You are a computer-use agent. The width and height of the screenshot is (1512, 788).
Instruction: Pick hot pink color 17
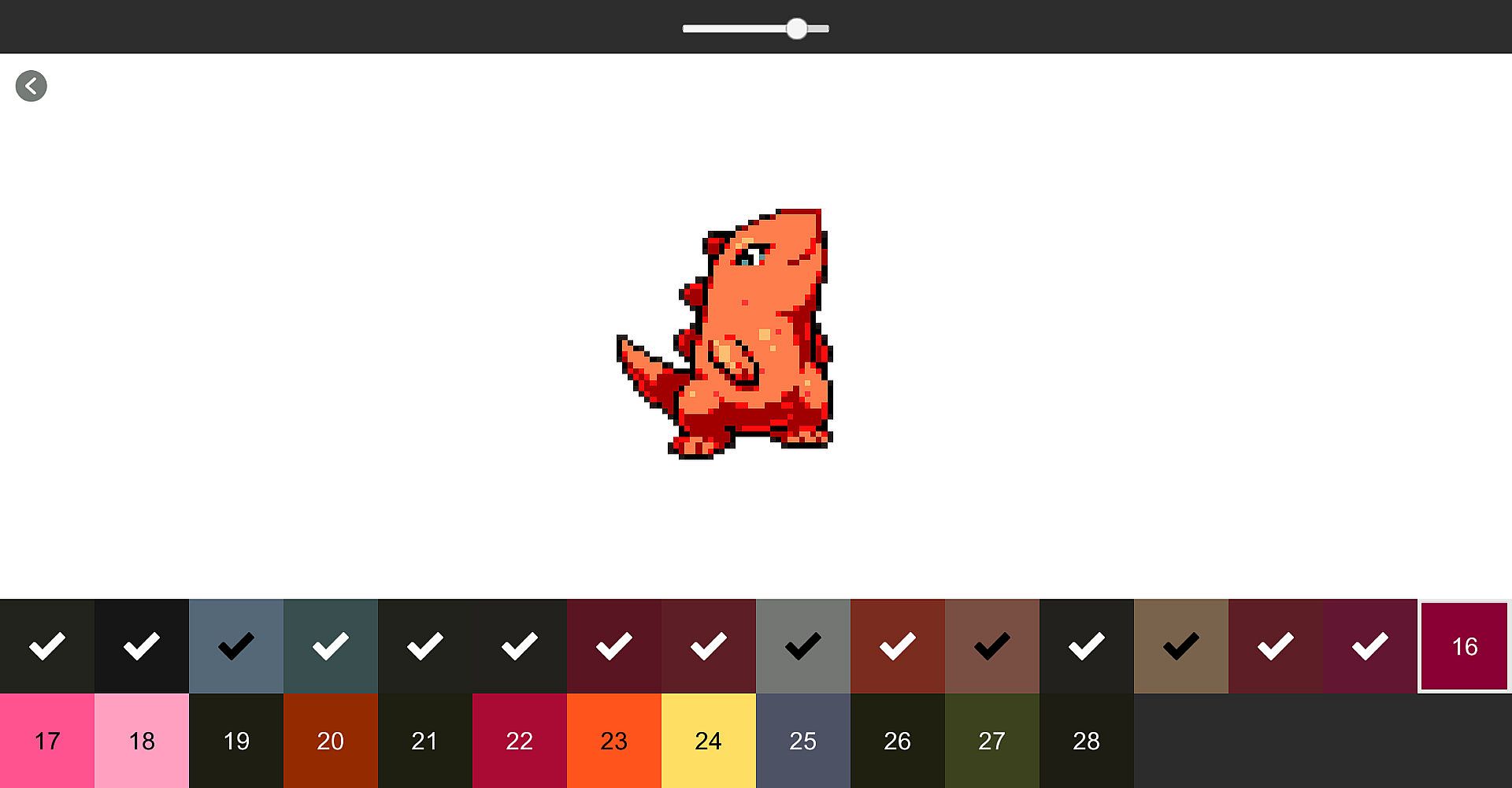(x=47, y=741)
